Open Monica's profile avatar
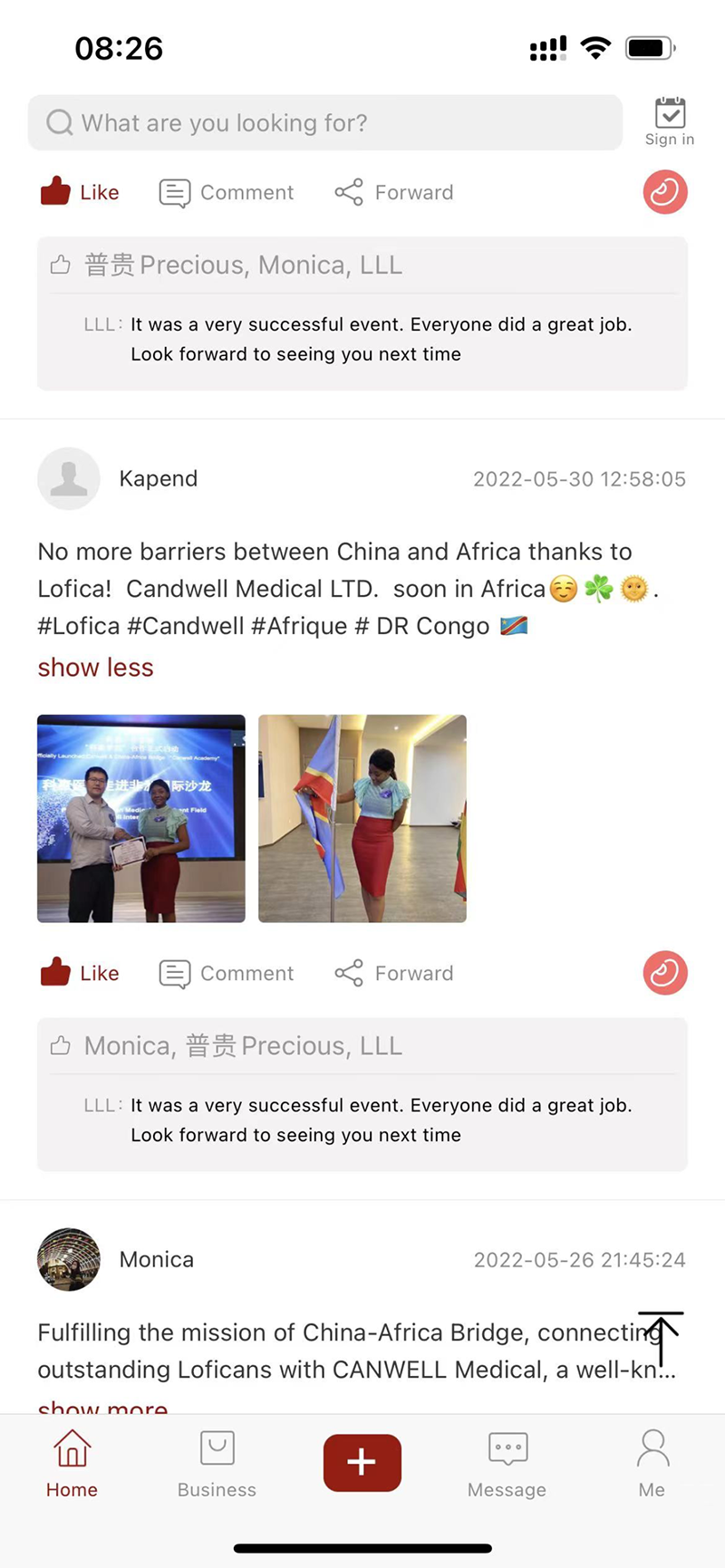Viewport: 725px width, 1568px height. (x=69, y=1259)
